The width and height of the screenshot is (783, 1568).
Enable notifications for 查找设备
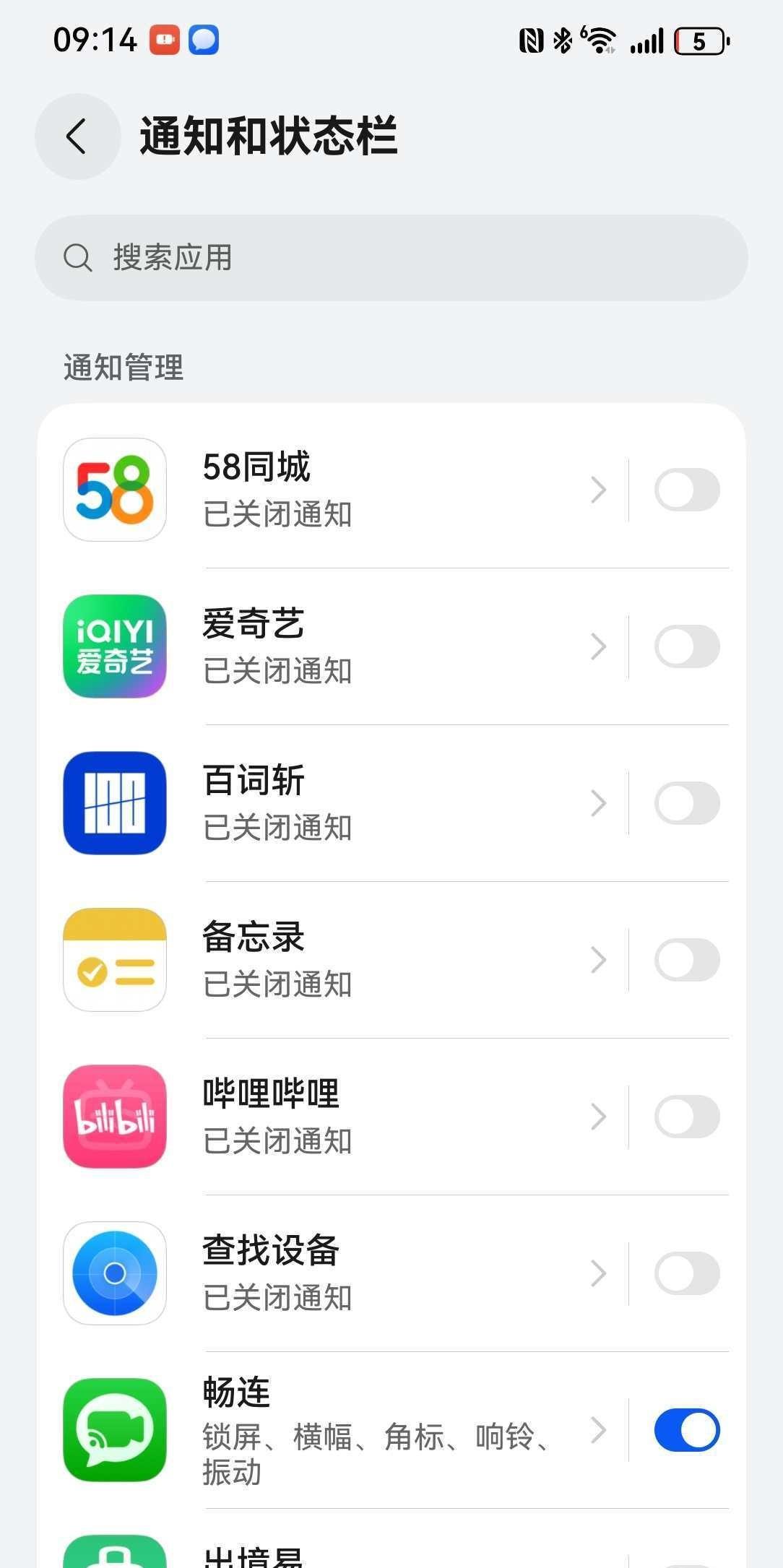(686, 1273)
